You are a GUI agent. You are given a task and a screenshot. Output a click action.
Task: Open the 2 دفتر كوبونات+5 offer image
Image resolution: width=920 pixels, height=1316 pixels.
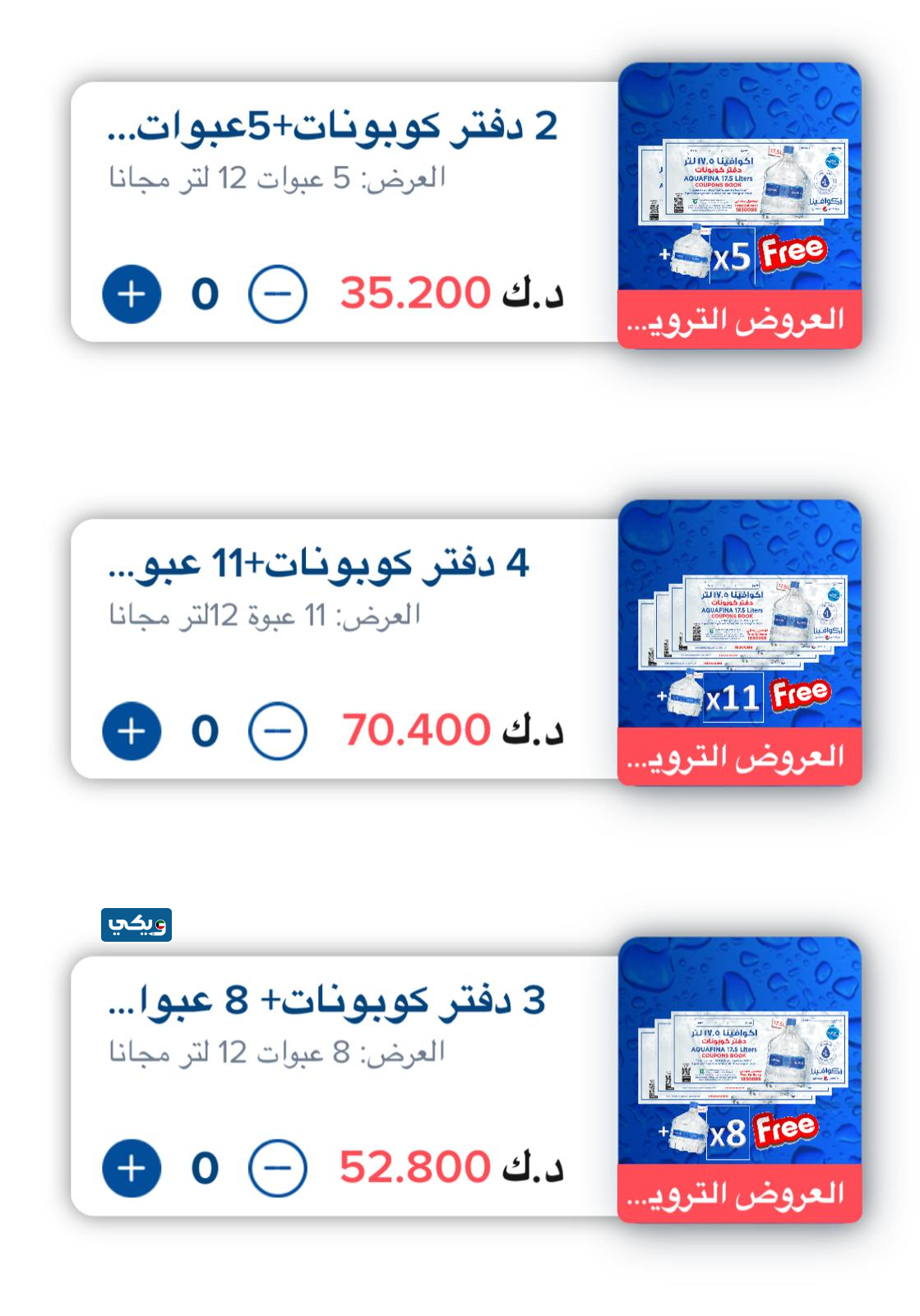point(739,206)
